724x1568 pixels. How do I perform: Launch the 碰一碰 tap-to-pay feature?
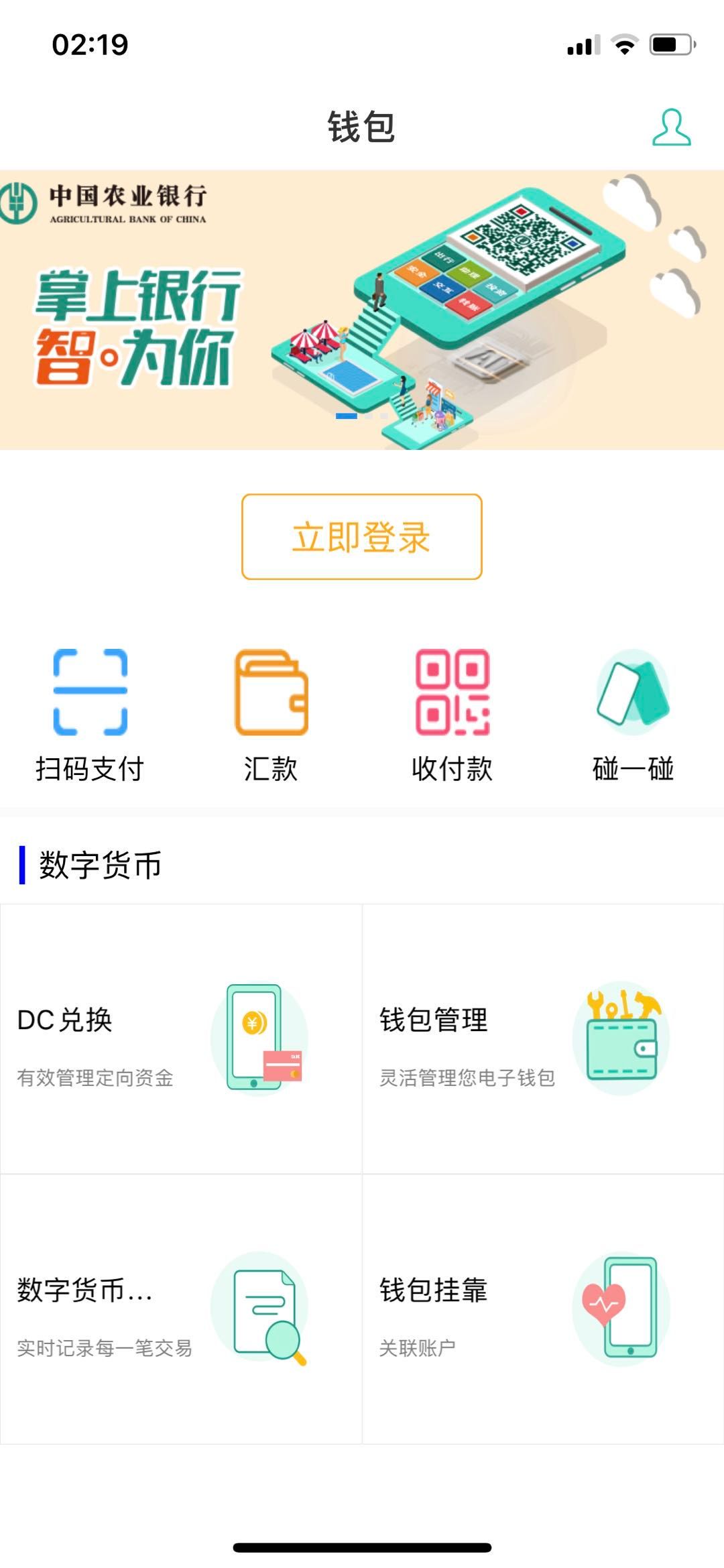pos(633,714)
